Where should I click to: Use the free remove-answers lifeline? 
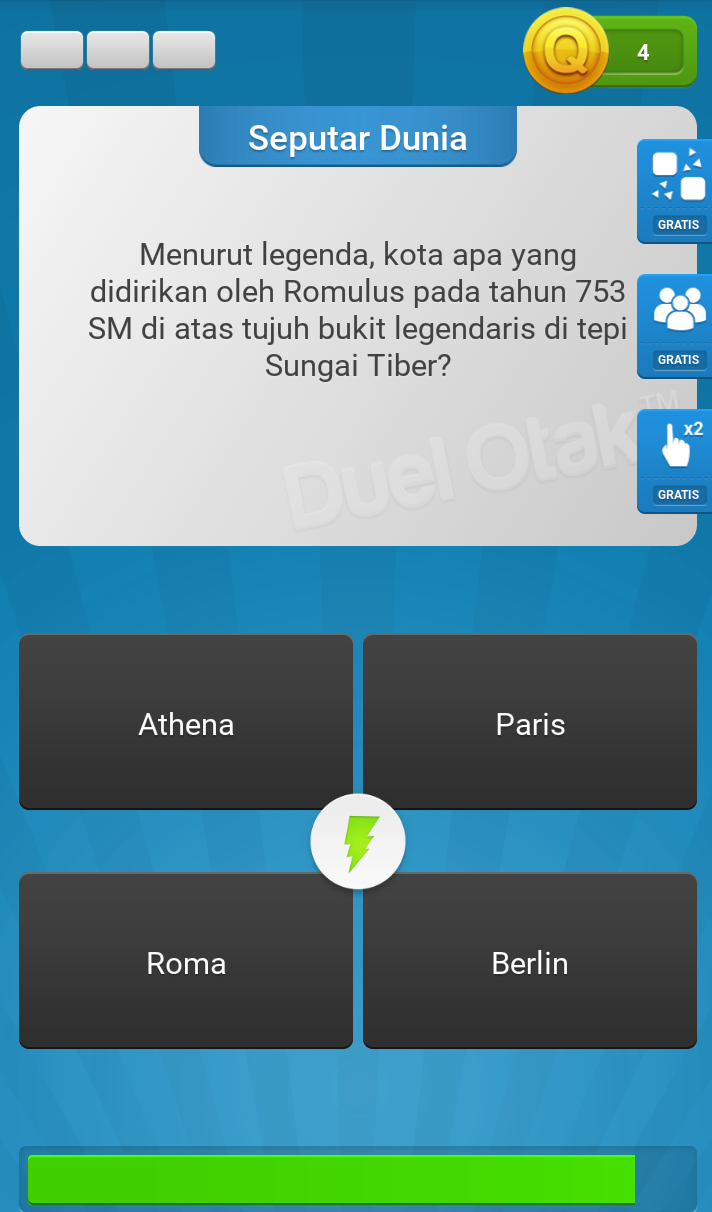click(x=677, y=189)
